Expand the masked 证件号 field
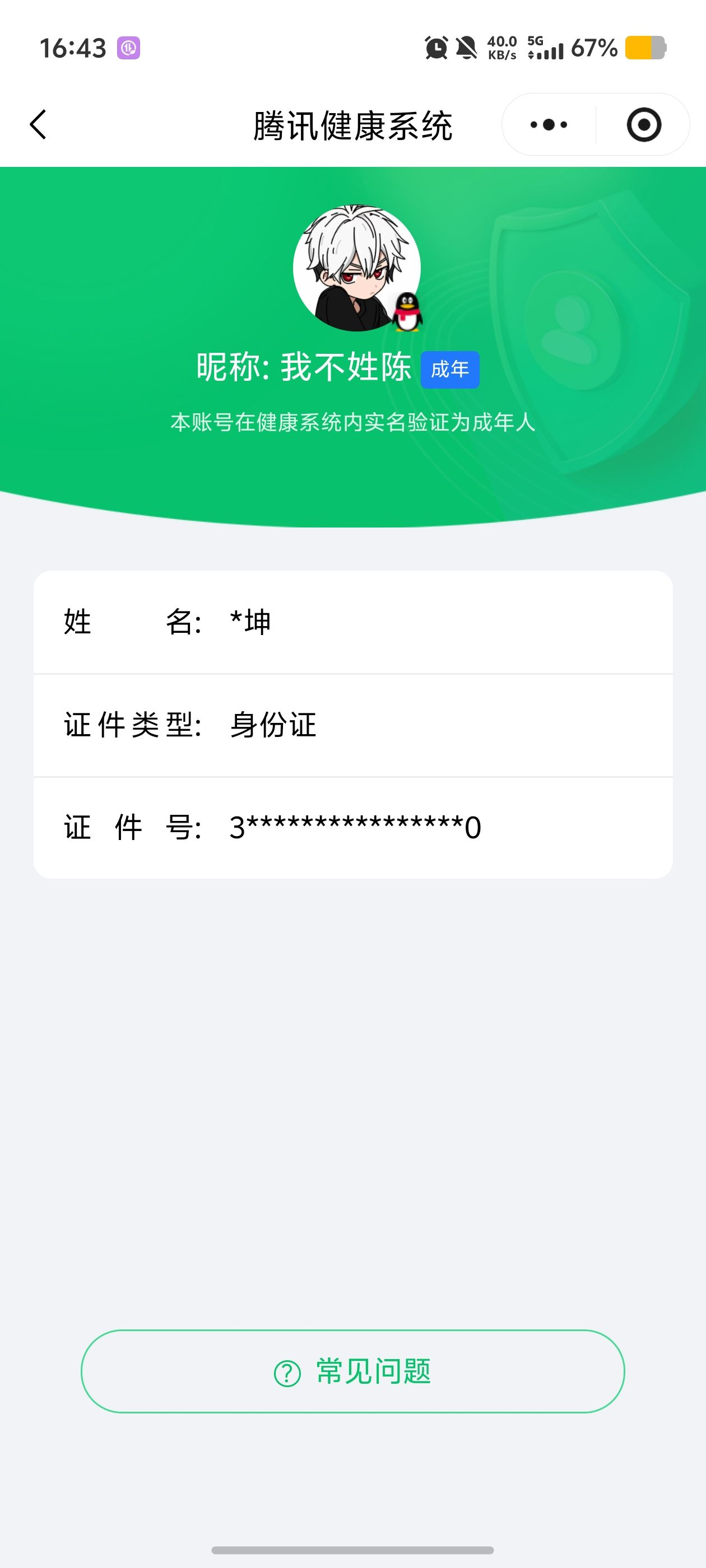 (x=354, y=827)
